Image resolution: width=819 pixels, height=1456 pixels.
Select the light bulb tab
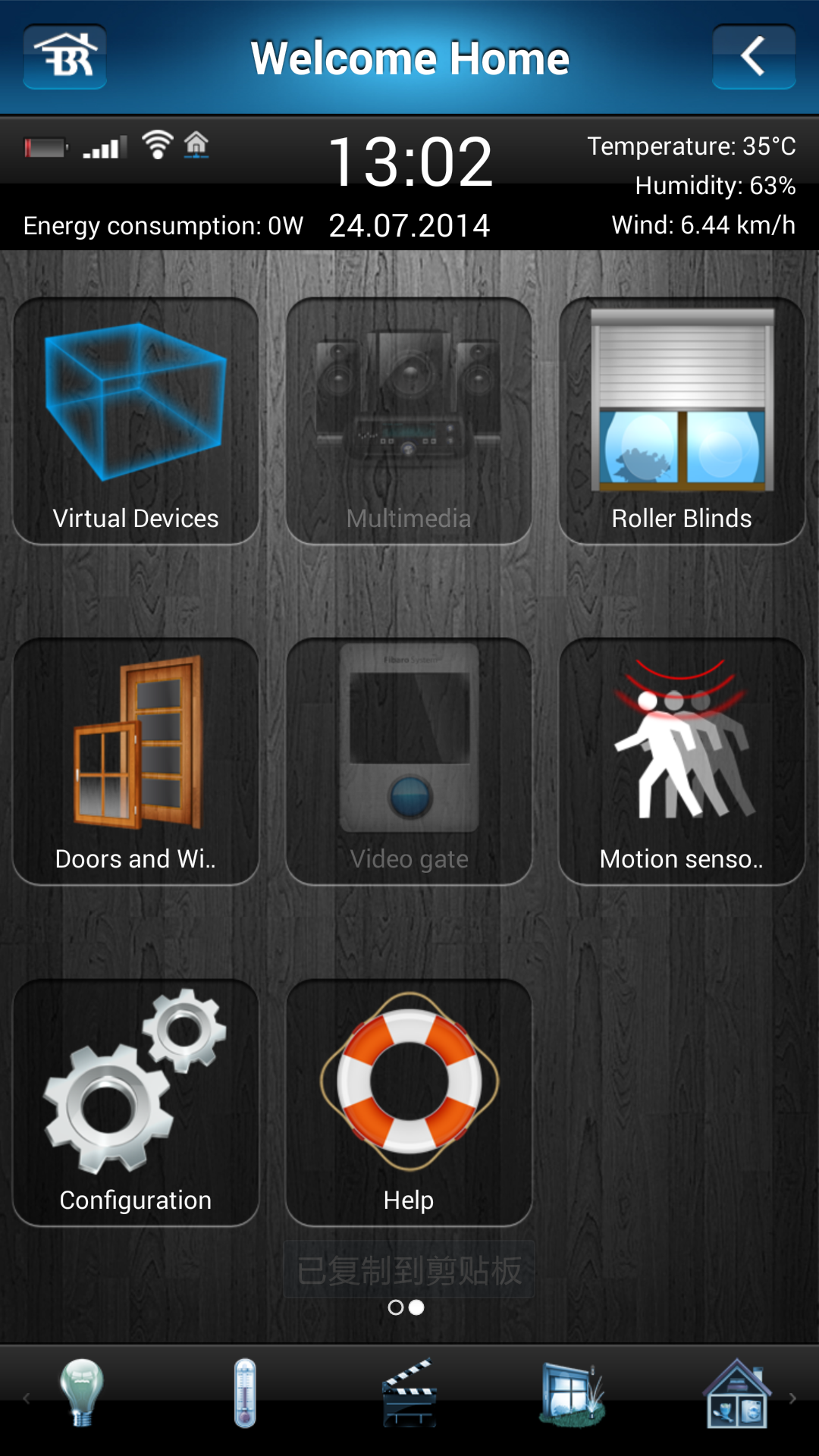click(82, 1394)
